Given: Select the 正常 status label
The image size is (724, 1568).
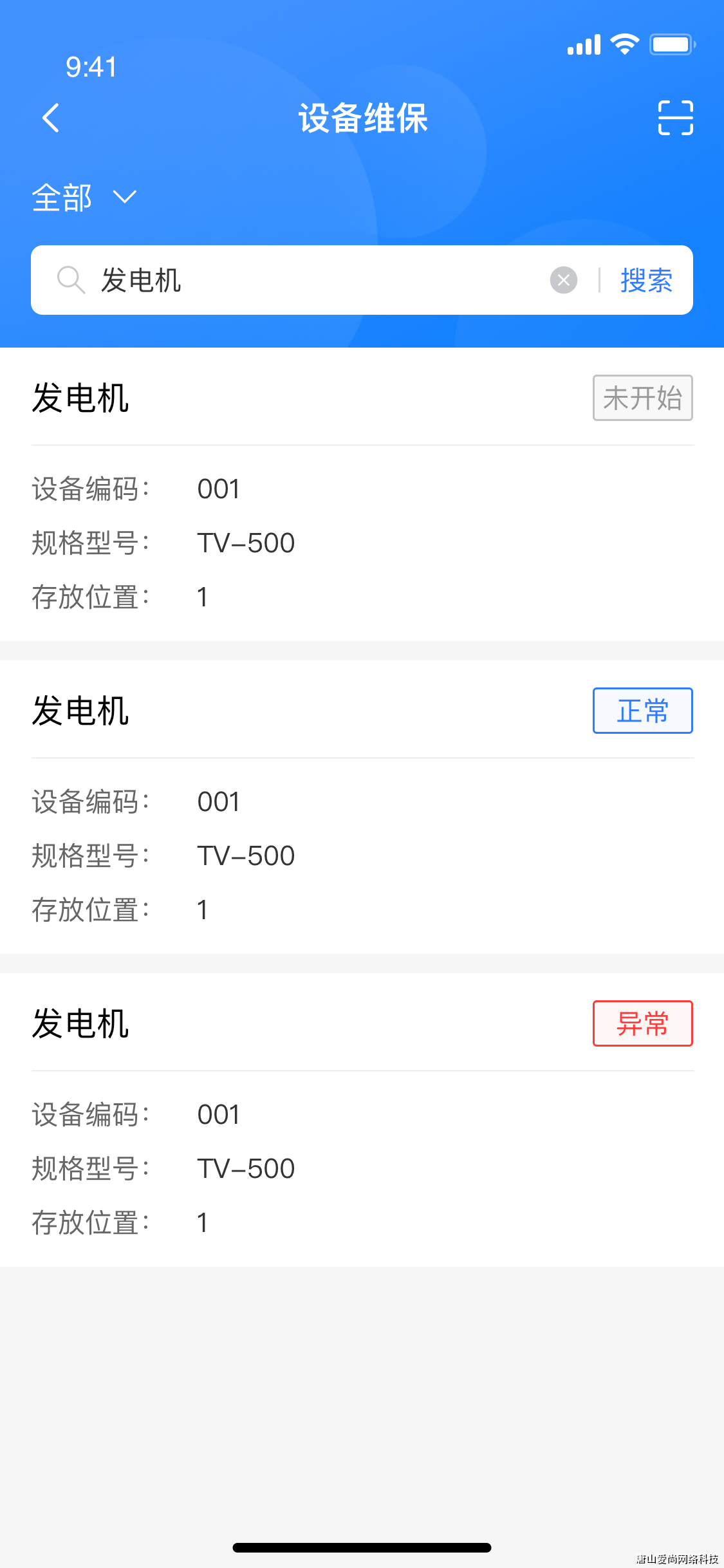Looking at the screenshot, I should click(642, 711).
